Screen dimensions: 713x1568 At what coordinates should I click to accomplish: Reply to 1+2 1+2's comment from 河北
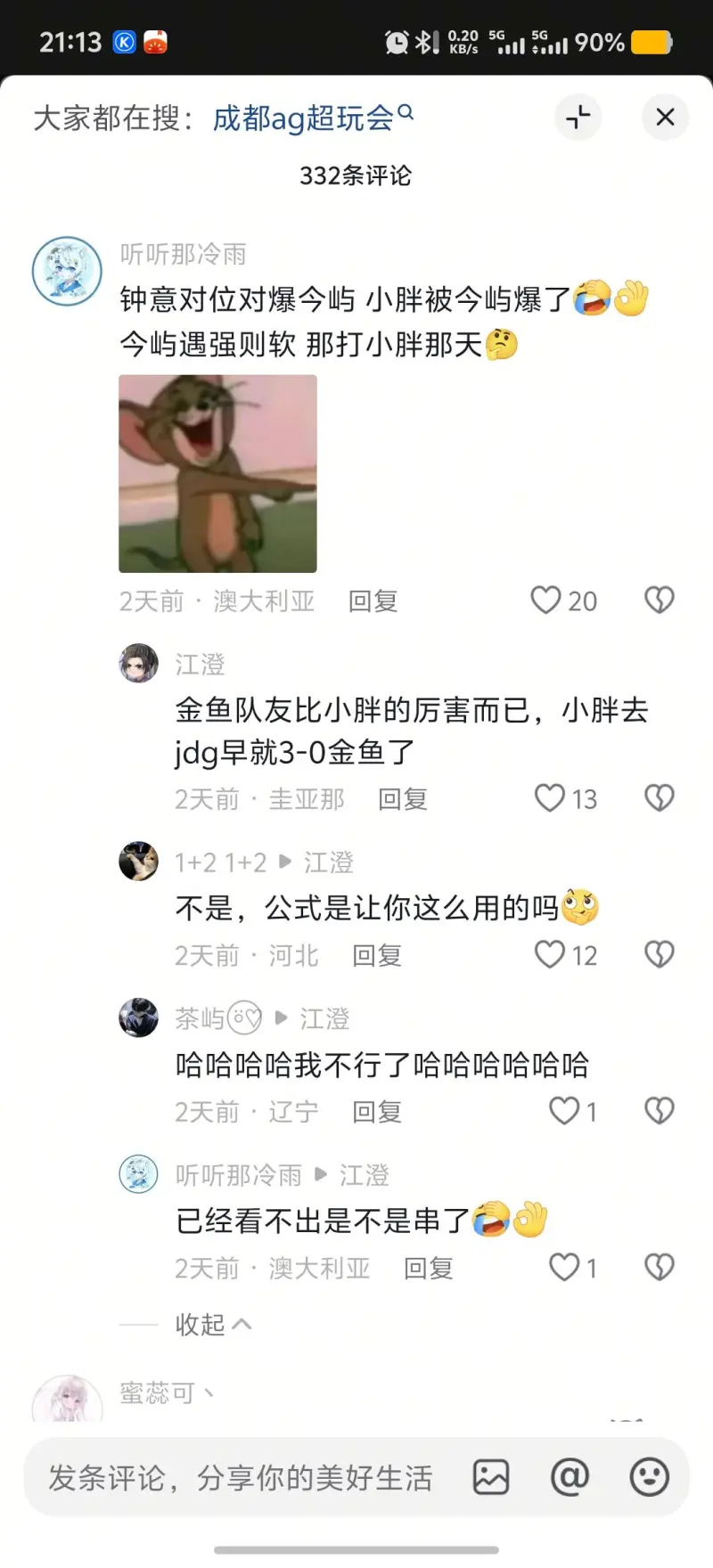click(377, 956)
